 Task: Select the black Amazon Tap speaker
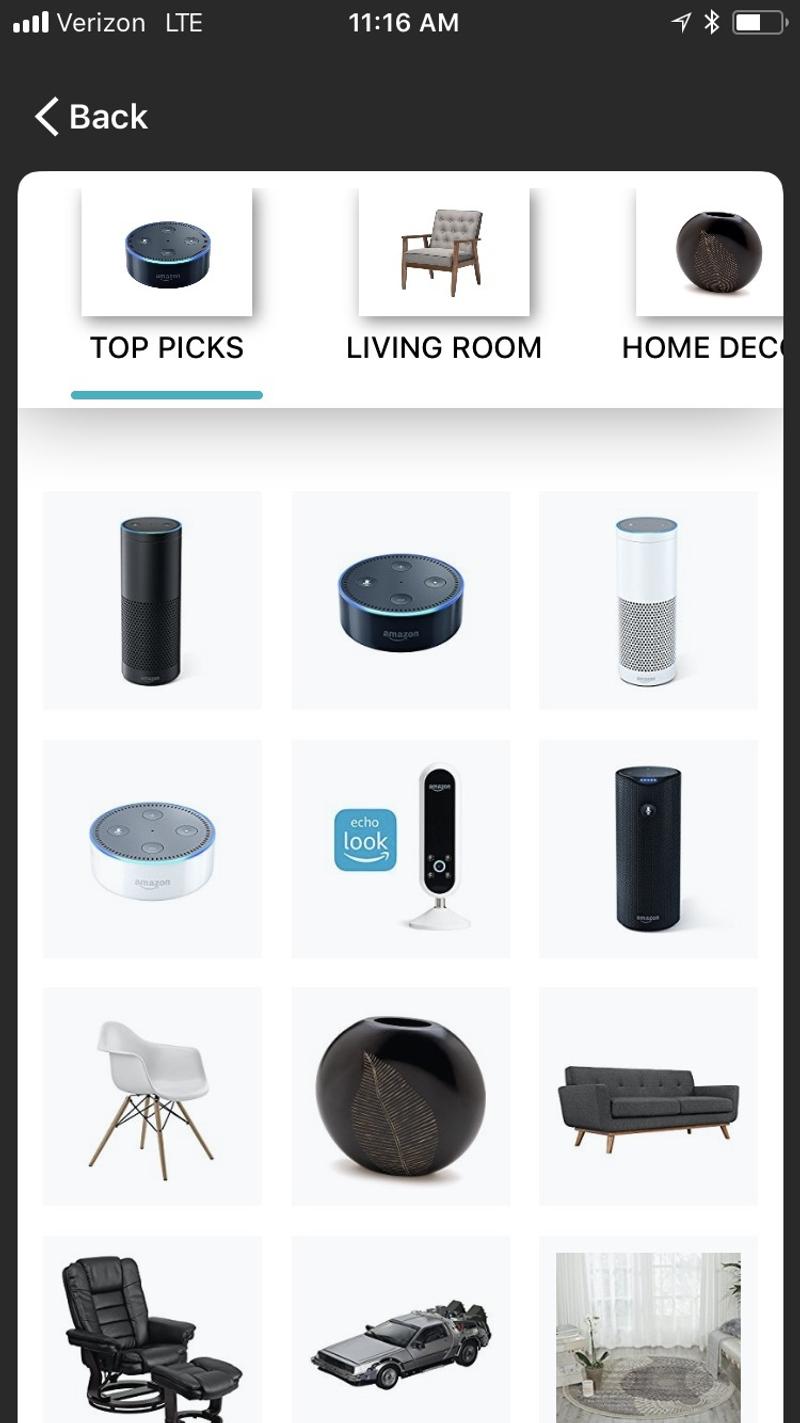click(648, 849)
